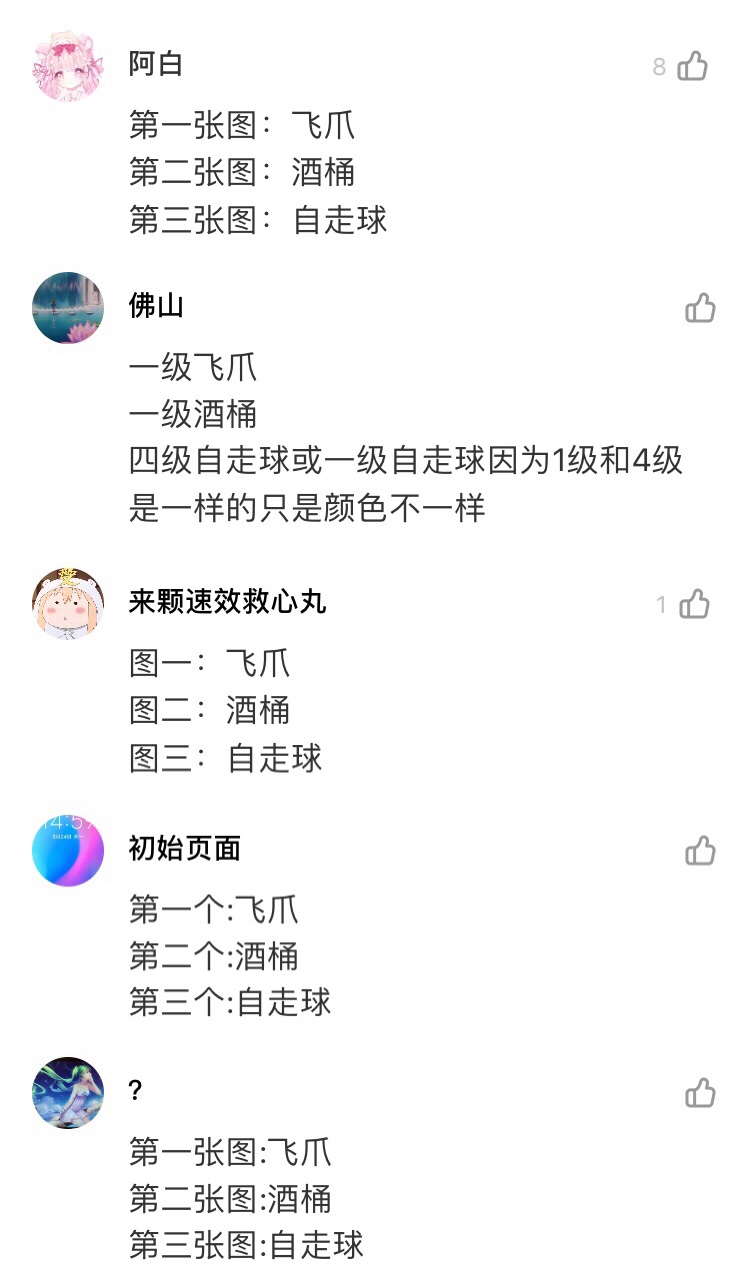Tap the username 来颗速效救心丸

[228, 602]
